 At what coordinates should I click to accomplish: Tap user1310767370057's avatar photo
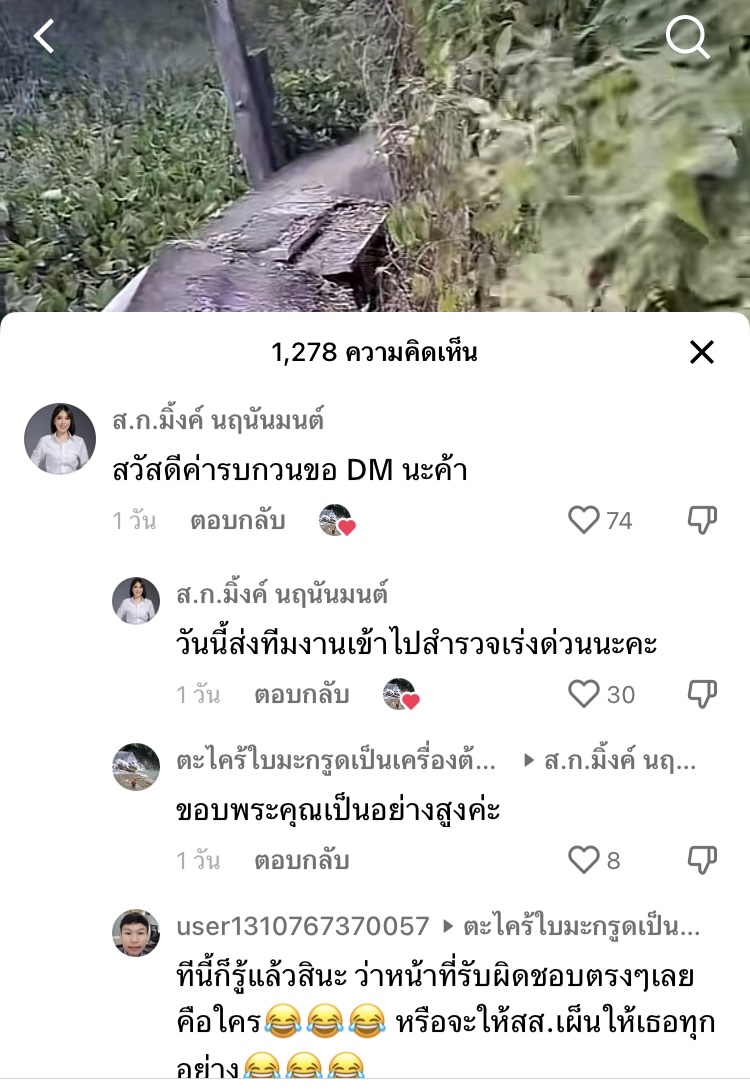(136, 933)
